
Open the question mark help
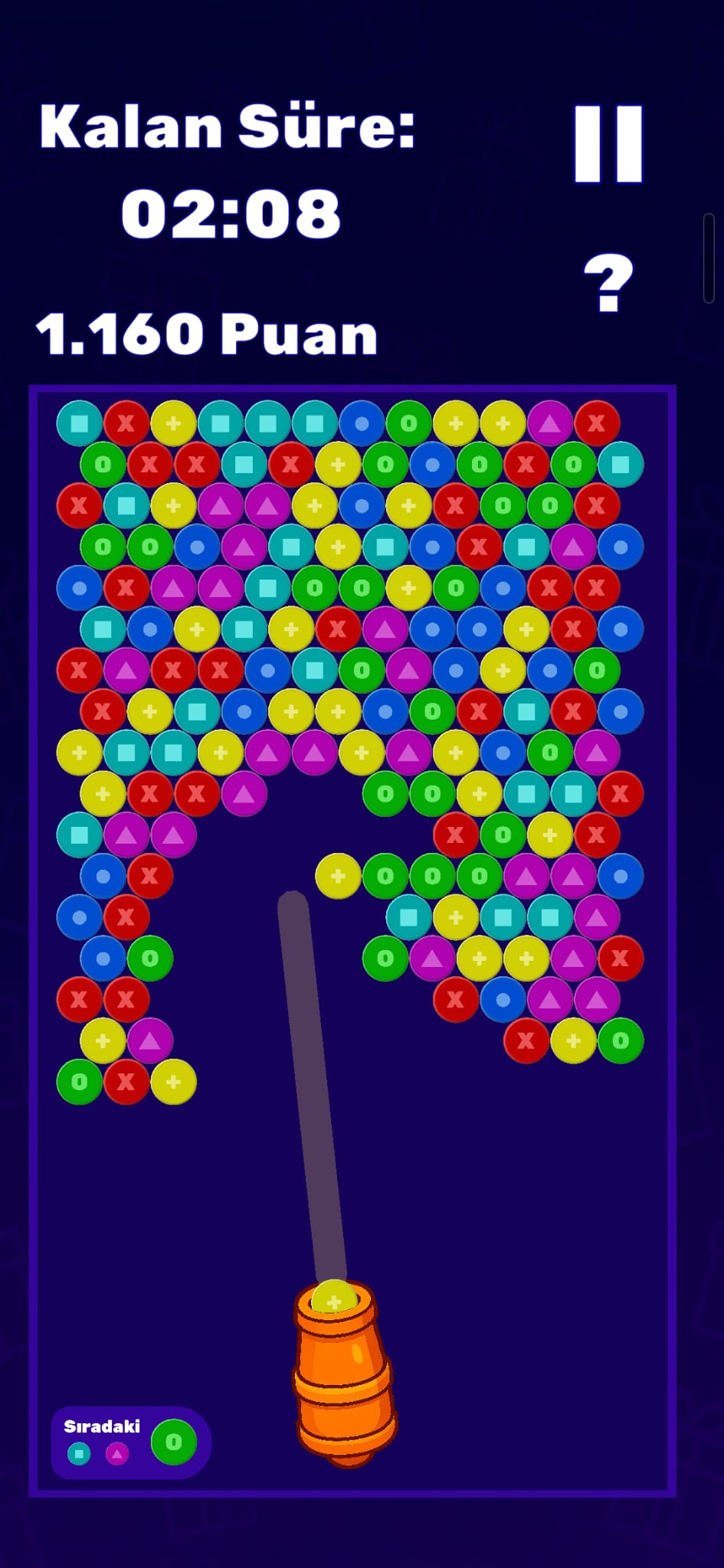[609, 284]
